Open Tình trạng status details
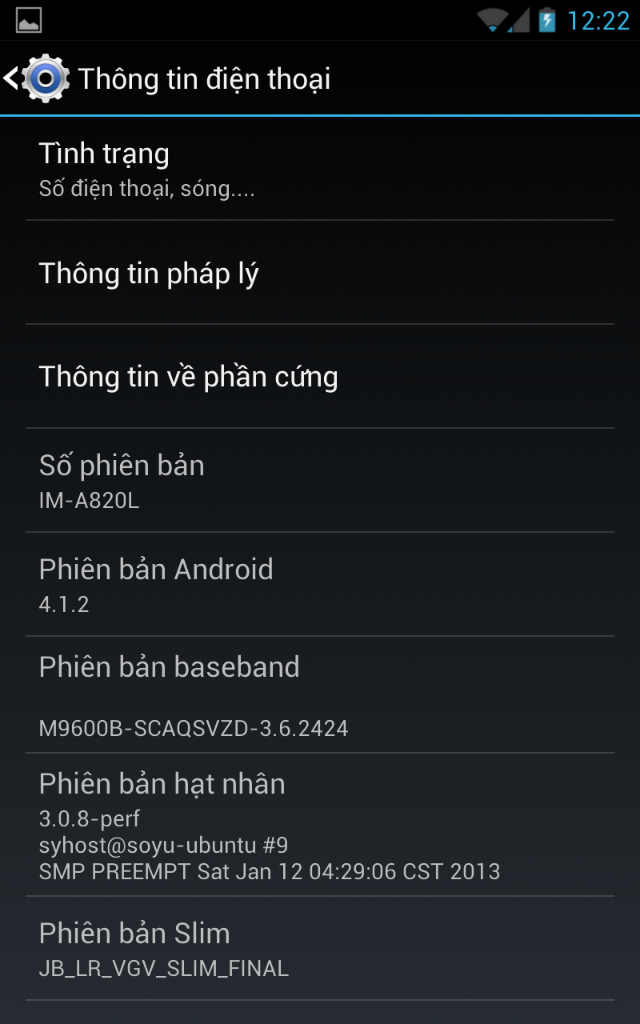The height and width of the screenshot is (1024, 640). point(320,169)
